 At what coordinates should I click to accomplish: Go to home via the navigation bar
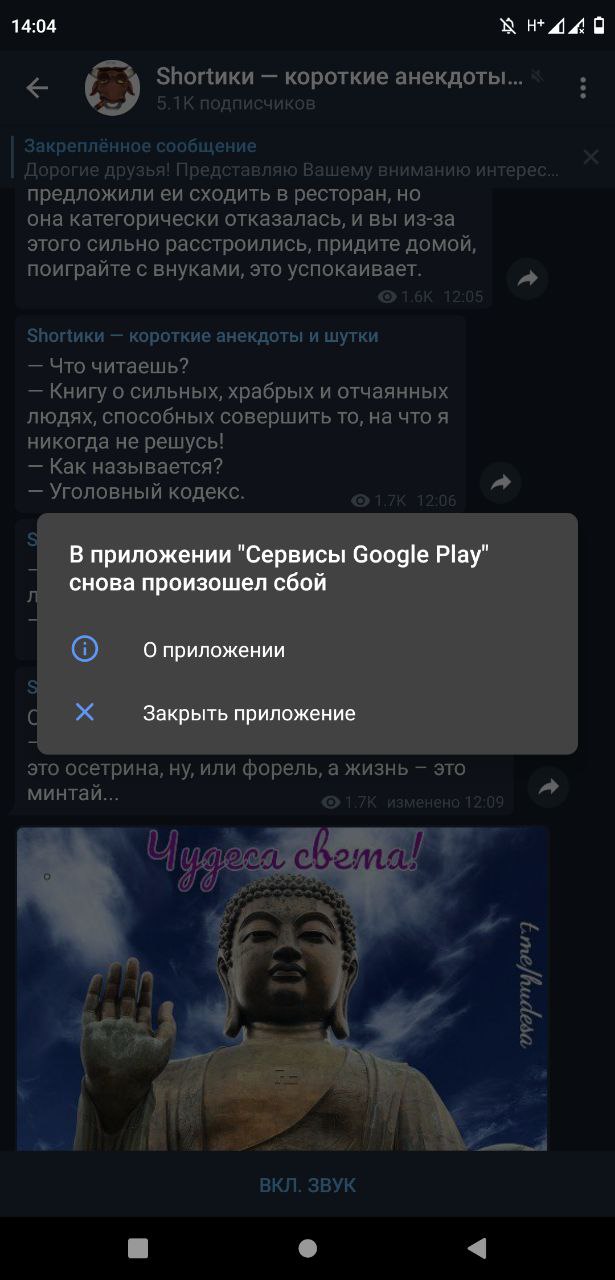tap(307, 1248)
